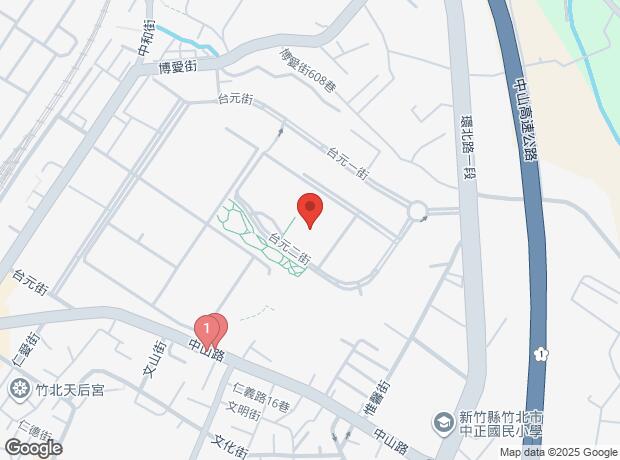Screen dimensions: 620x460
Task: Tap the red pin near 台元二街
Action: pos(310,210)
